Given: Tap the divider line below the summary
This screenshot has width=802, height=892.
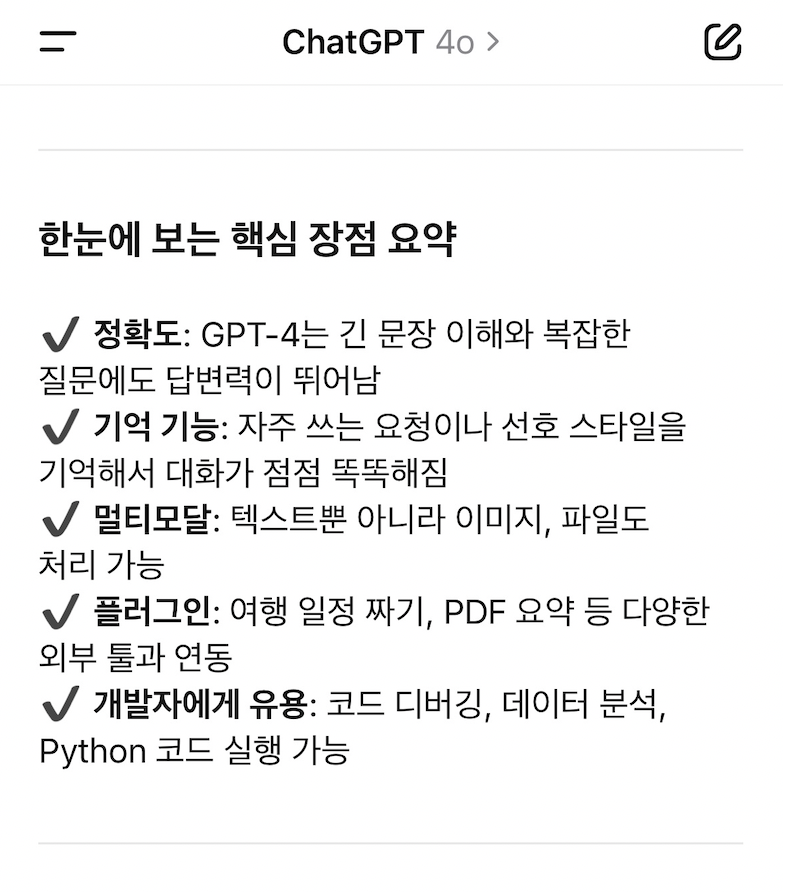Looking at the screenshot, I should (400, 840).
